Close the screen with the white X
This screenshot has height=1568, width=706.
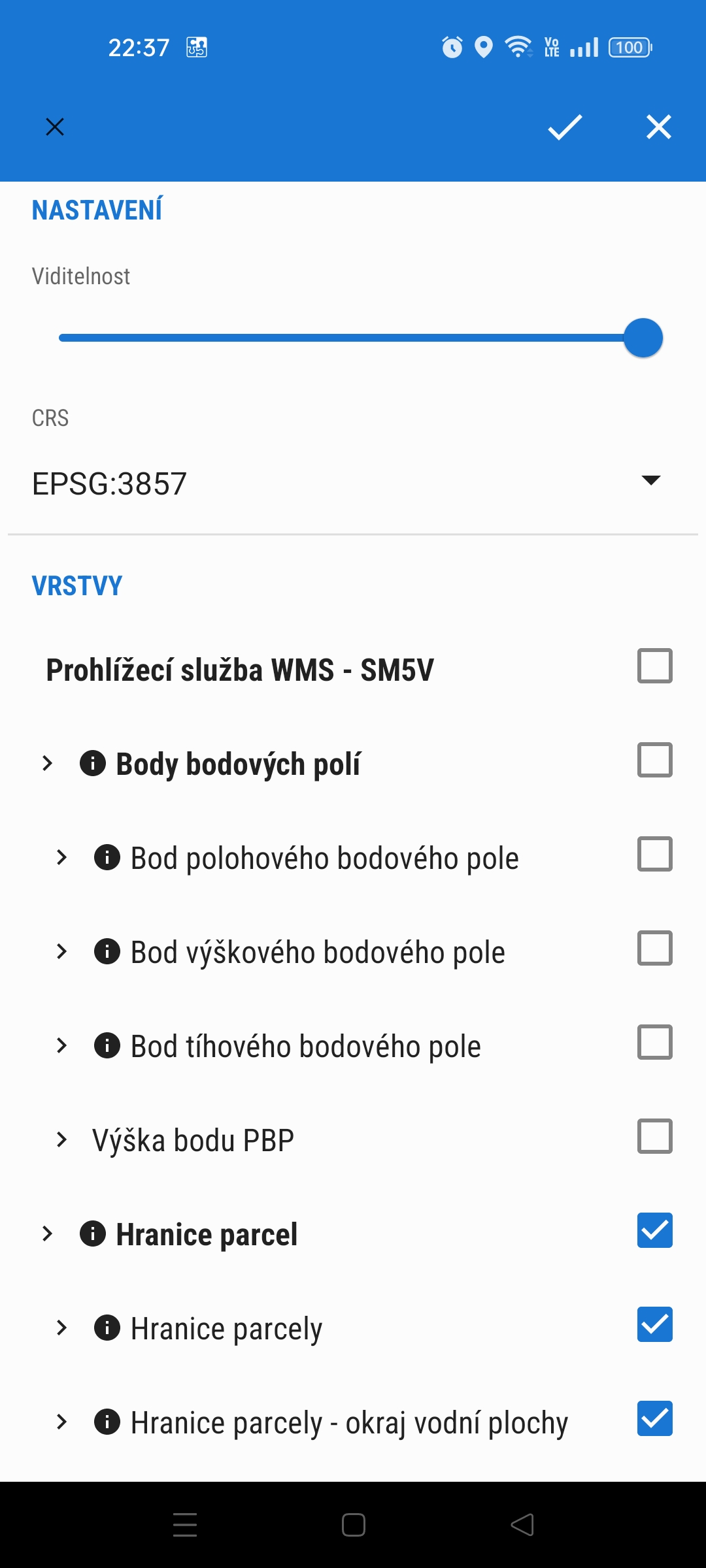[658, 127]
